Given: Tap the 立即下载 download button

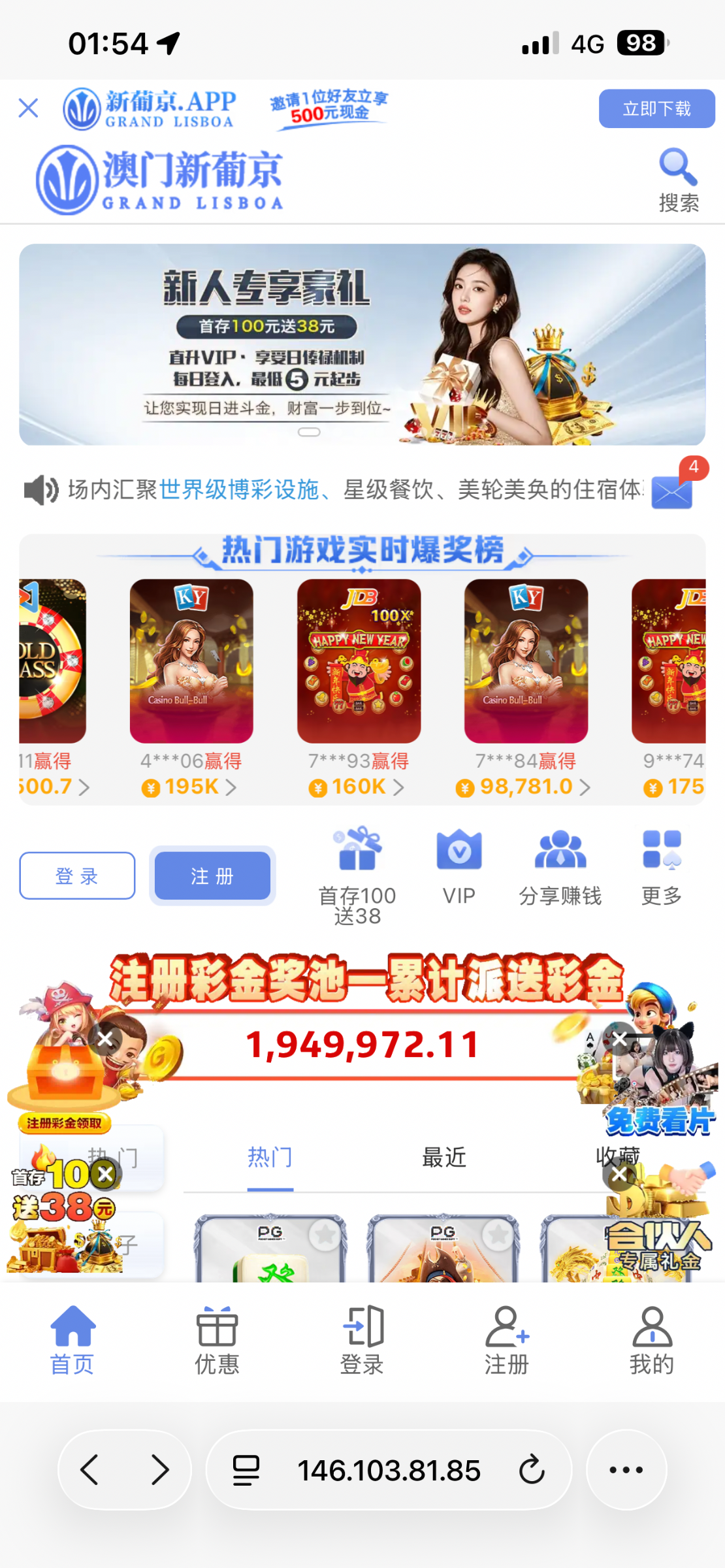Looking at the screenshot, I should pyautogui.click(x=656, y=108).
